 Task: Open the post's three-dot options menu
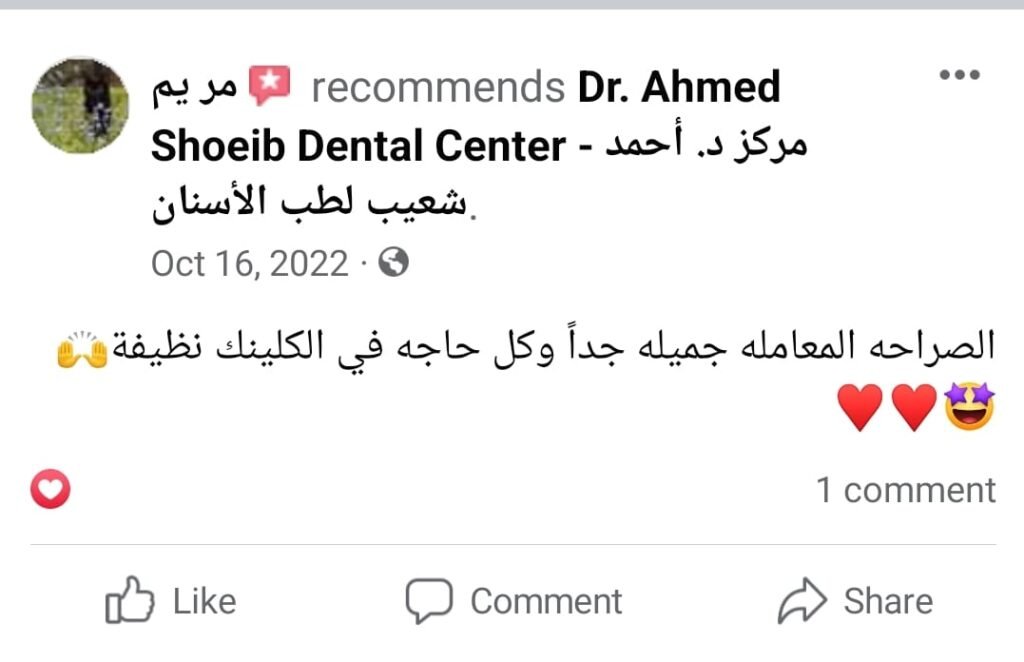click(x=960, y=77)
